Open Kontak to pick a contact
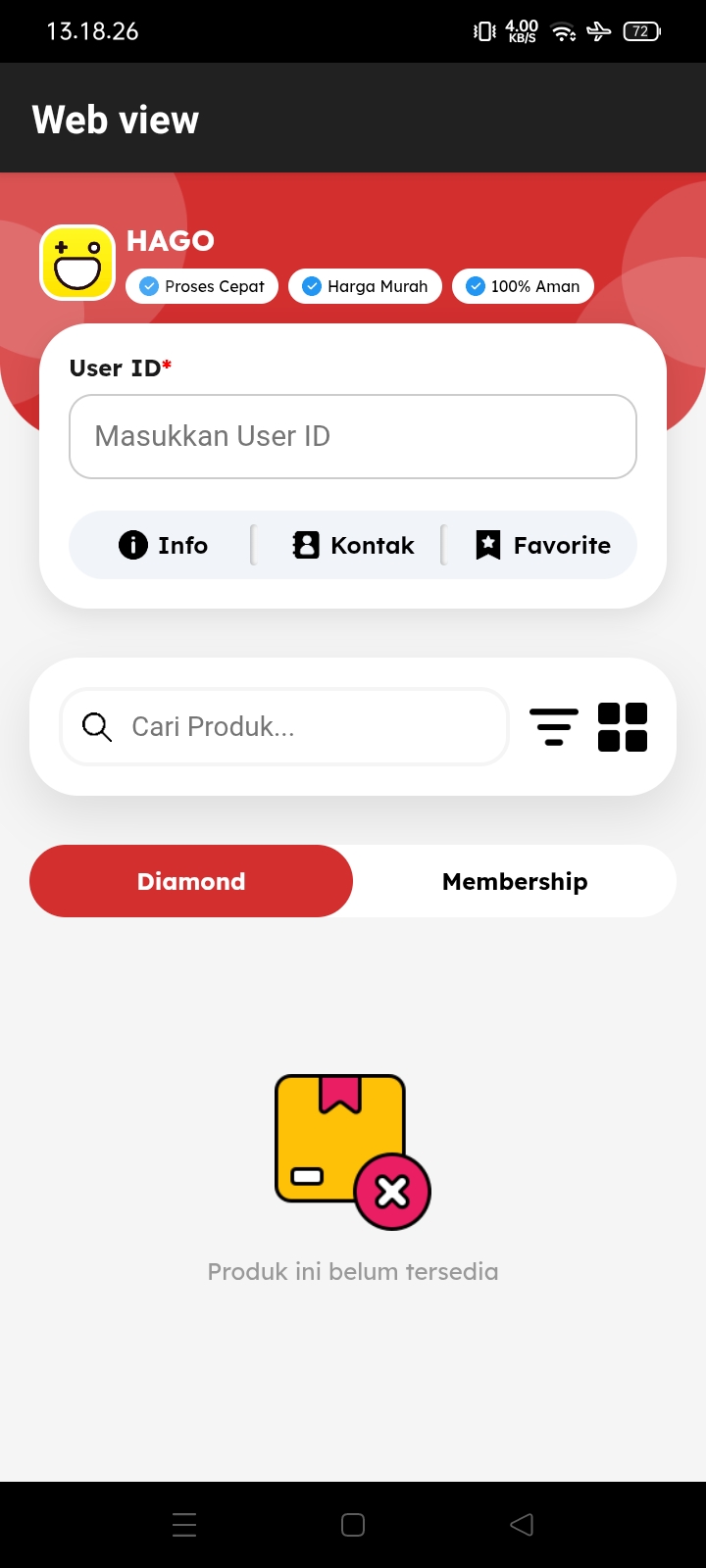The image size is (706, 1568). pos(353,545)
